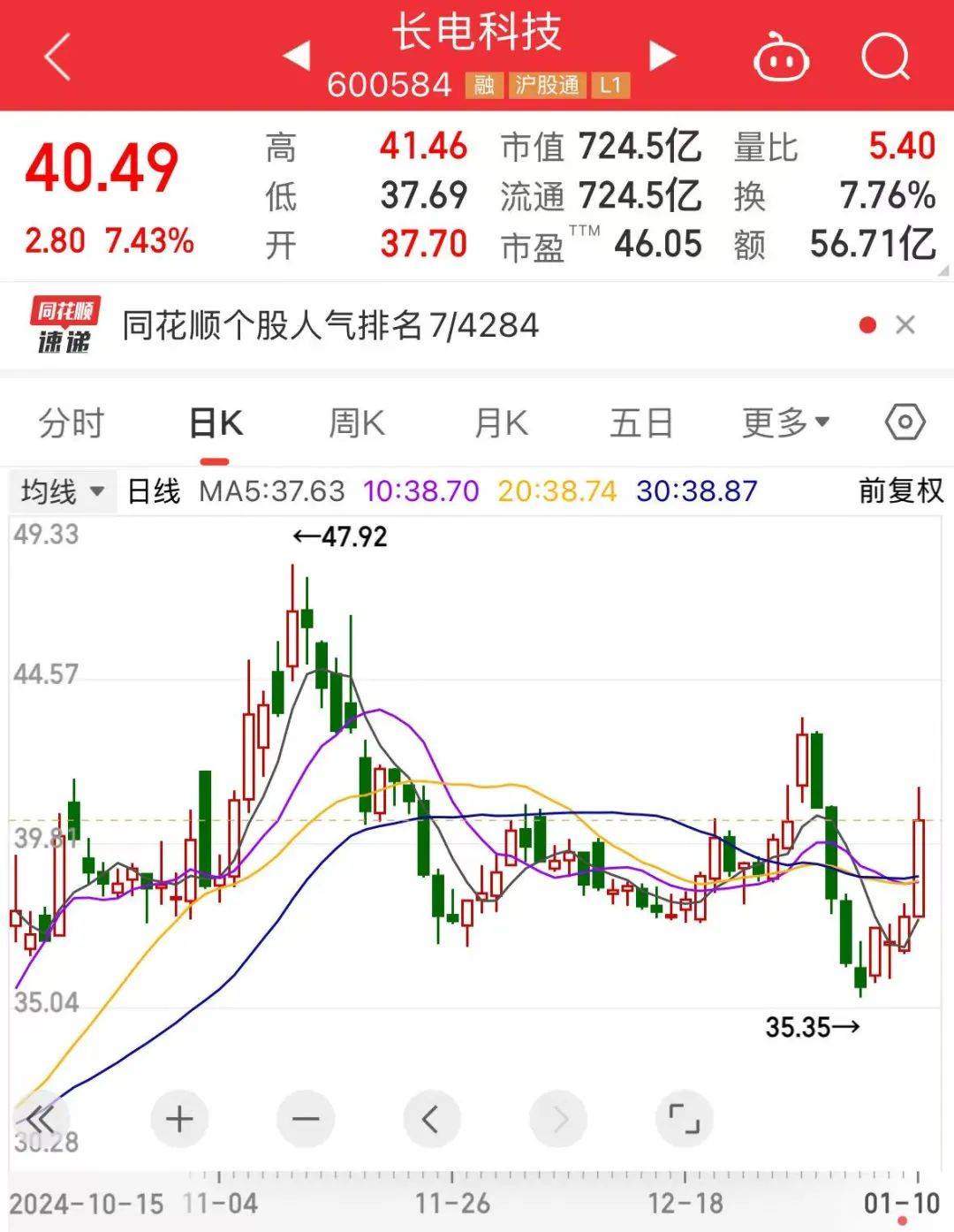Tap the search magnifier icon
Image resolution: width=954 pixels, height=1232 pixels.
[886, 58]
